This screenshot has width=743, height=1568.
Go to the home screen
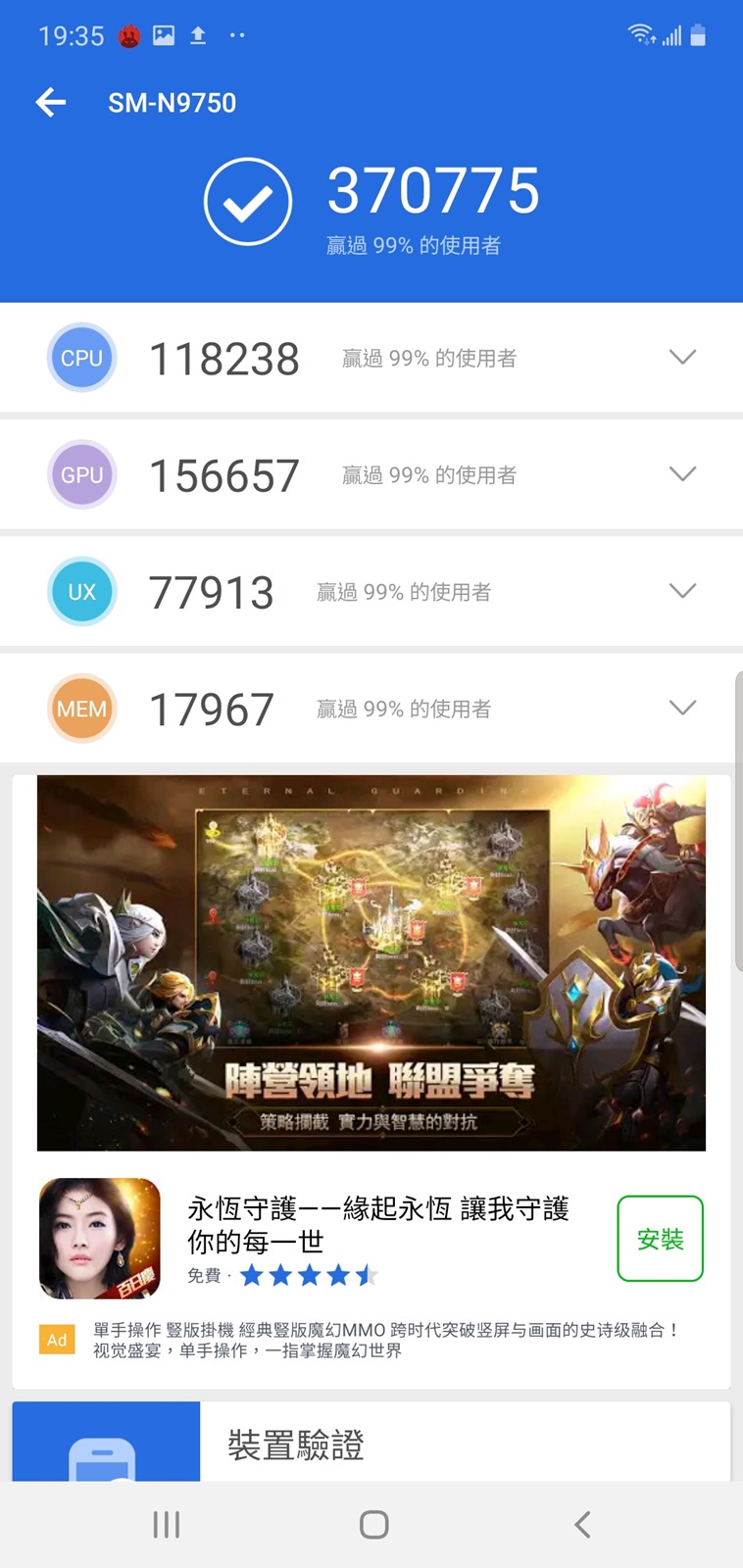coord(373,1525)
